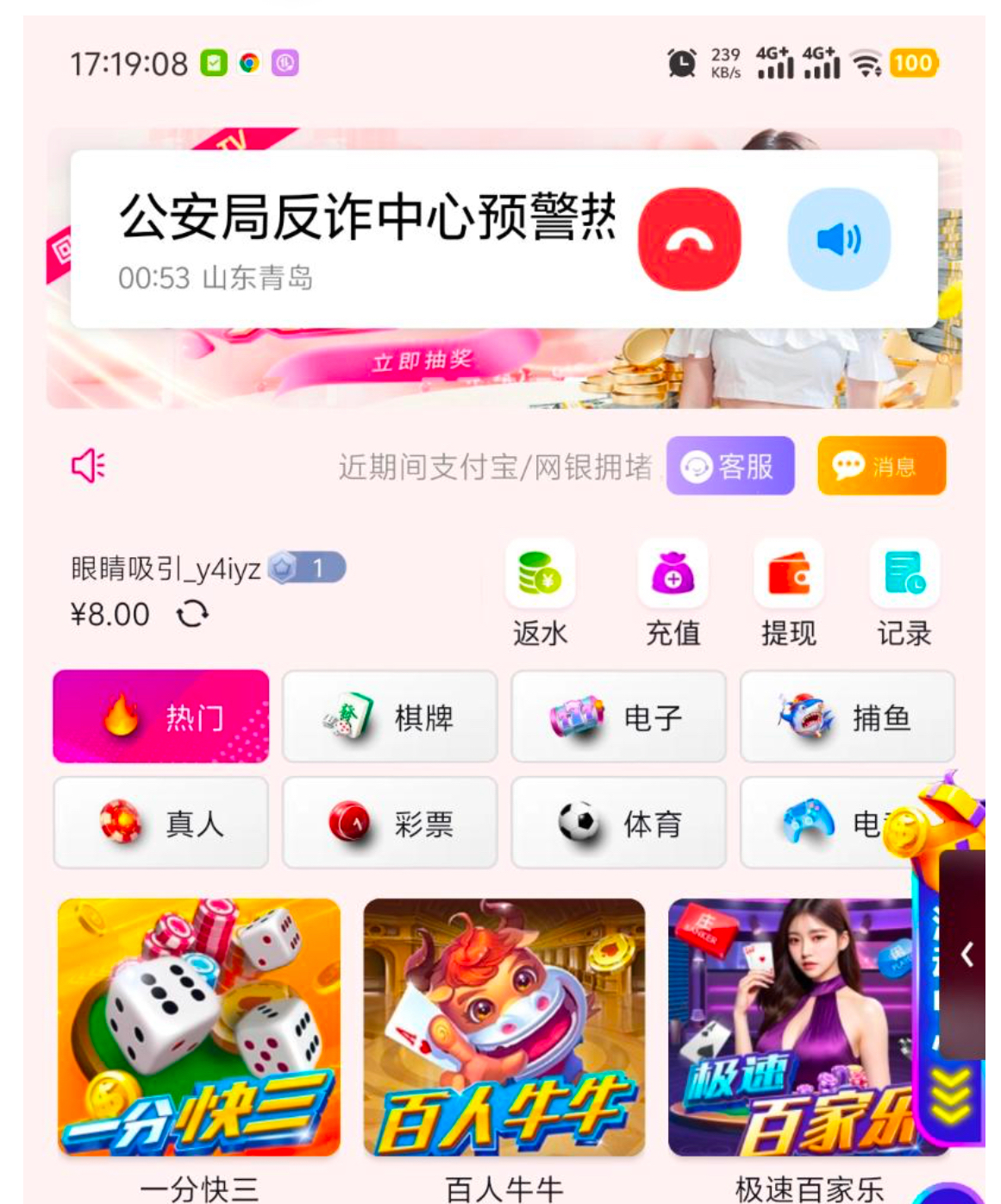Screen dimensions: 1001x1204
Task: Open the 极速百家乐 game
Action: (x=789, y=1027)
